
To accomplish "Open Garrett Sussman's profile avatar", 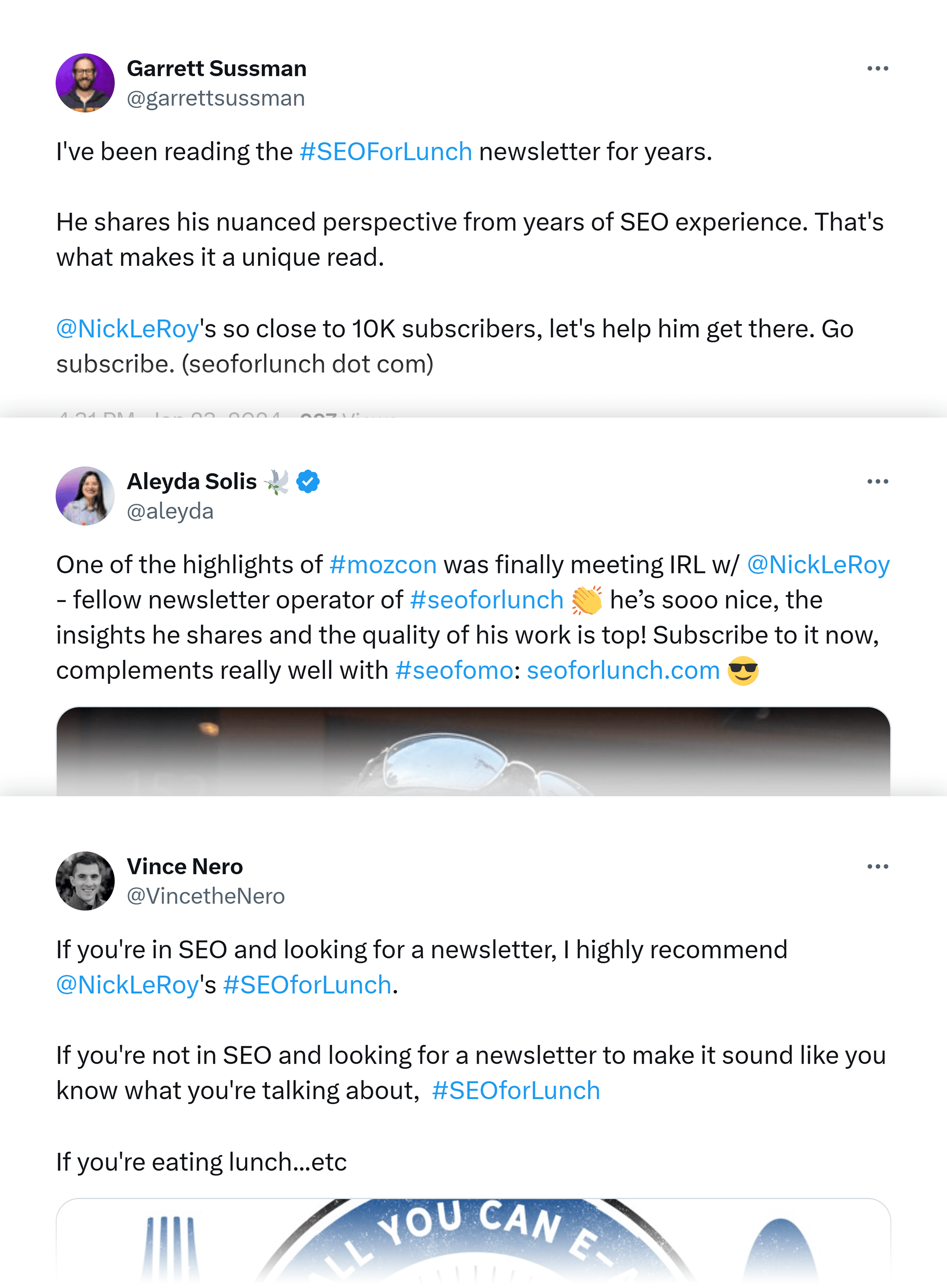I will [x=85, y=83].
